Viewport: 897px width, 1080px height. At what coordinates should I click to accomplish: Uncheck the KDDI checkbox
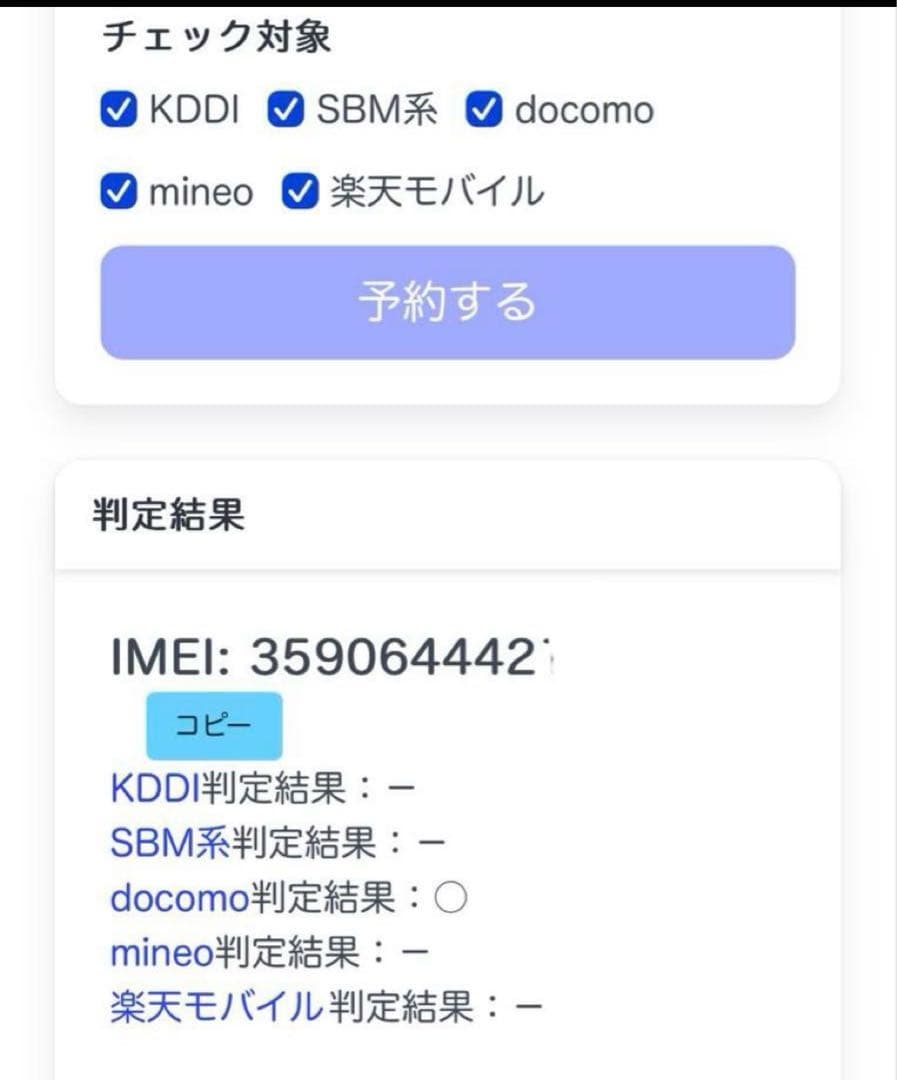click(x=120, y=110)
